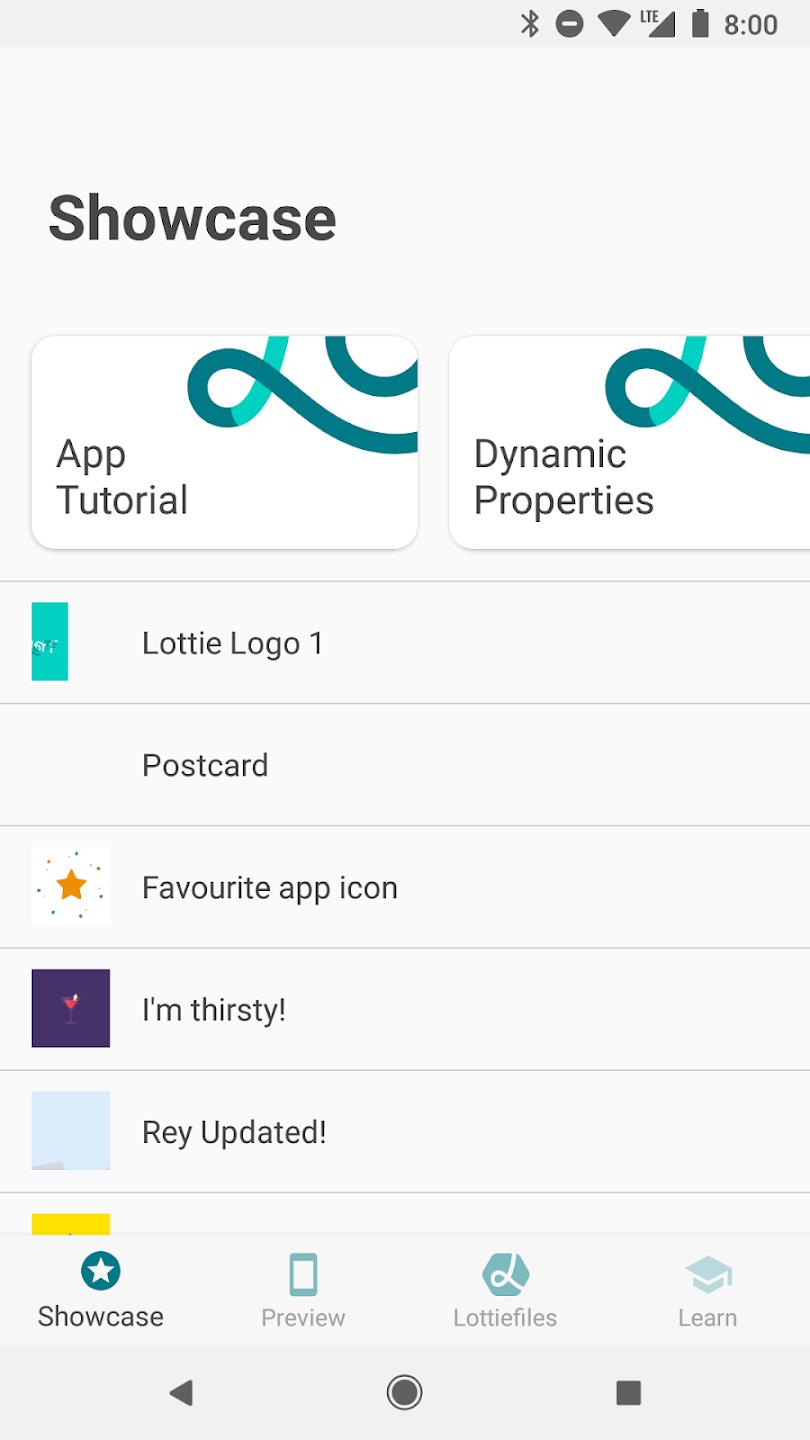810x1440 pixels.
Task: Click the star thumbnail next to Favourite app icon
Action: [x=70, y=887]
